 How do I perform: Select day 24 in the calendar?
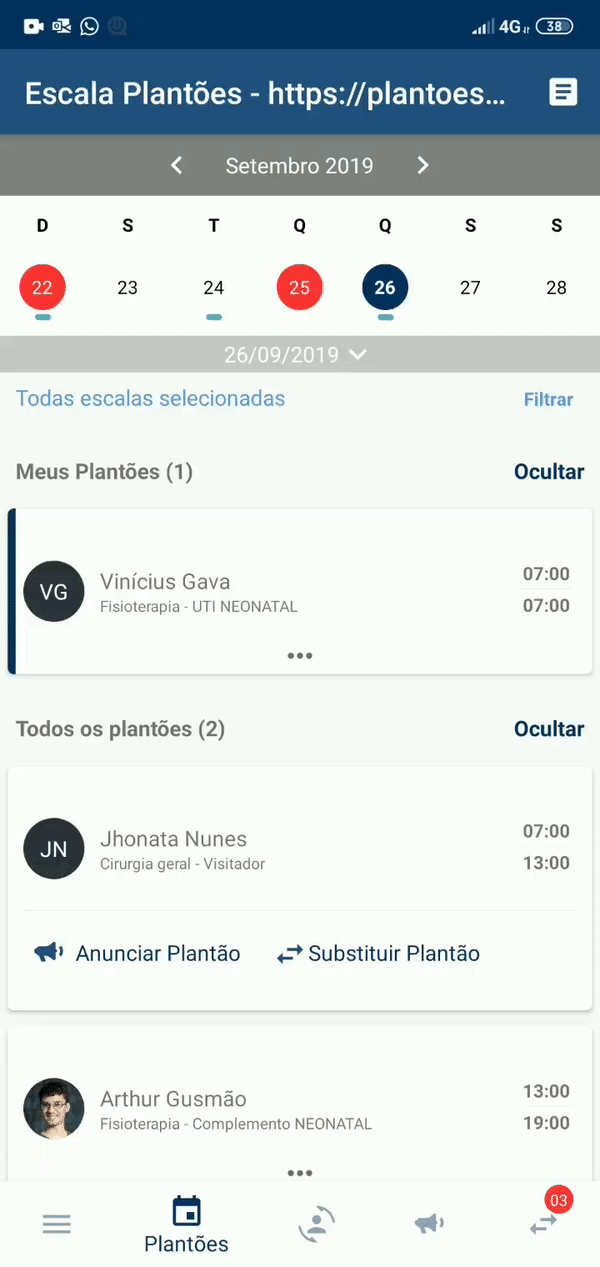click(x=214, y=288)
